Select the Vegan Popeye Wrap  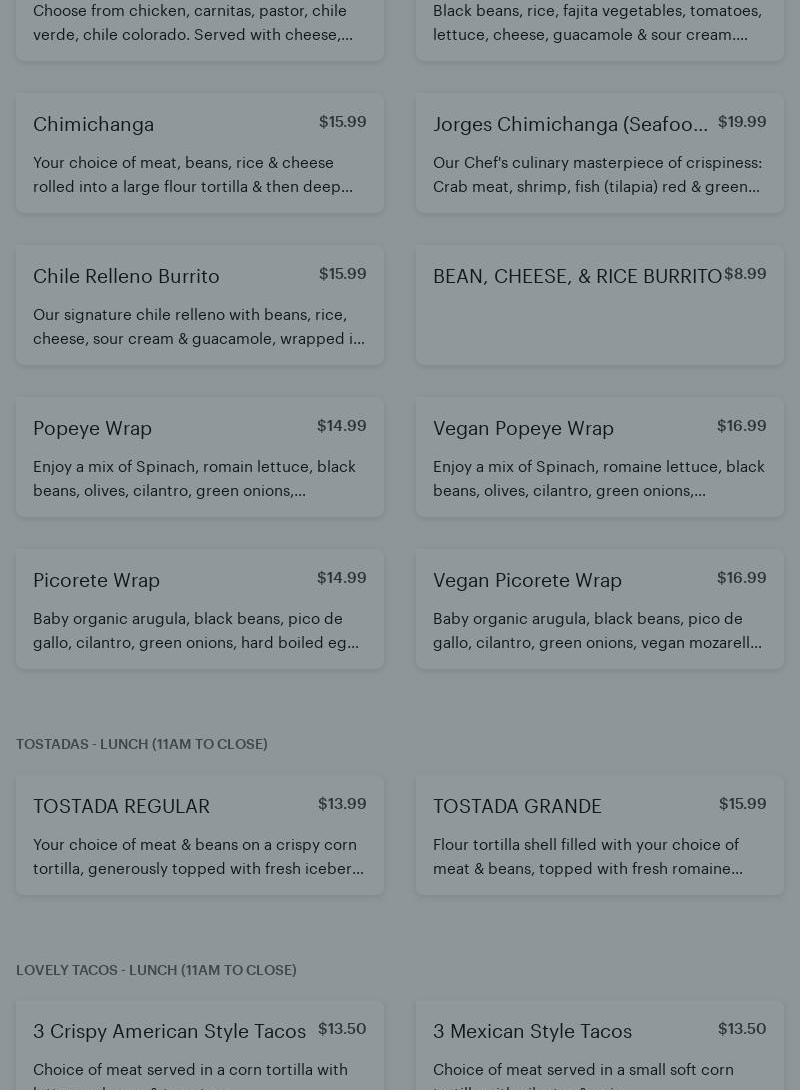[x=600, y=457]
